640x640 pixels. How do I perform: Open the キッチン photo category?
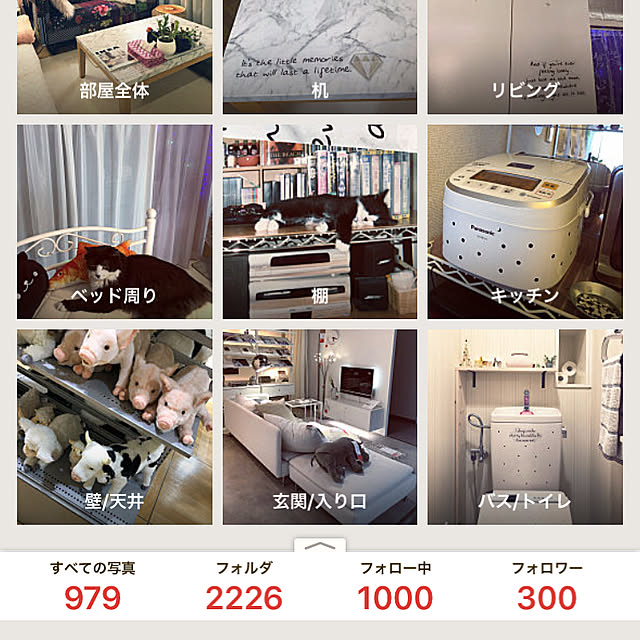tap(525, 221)
